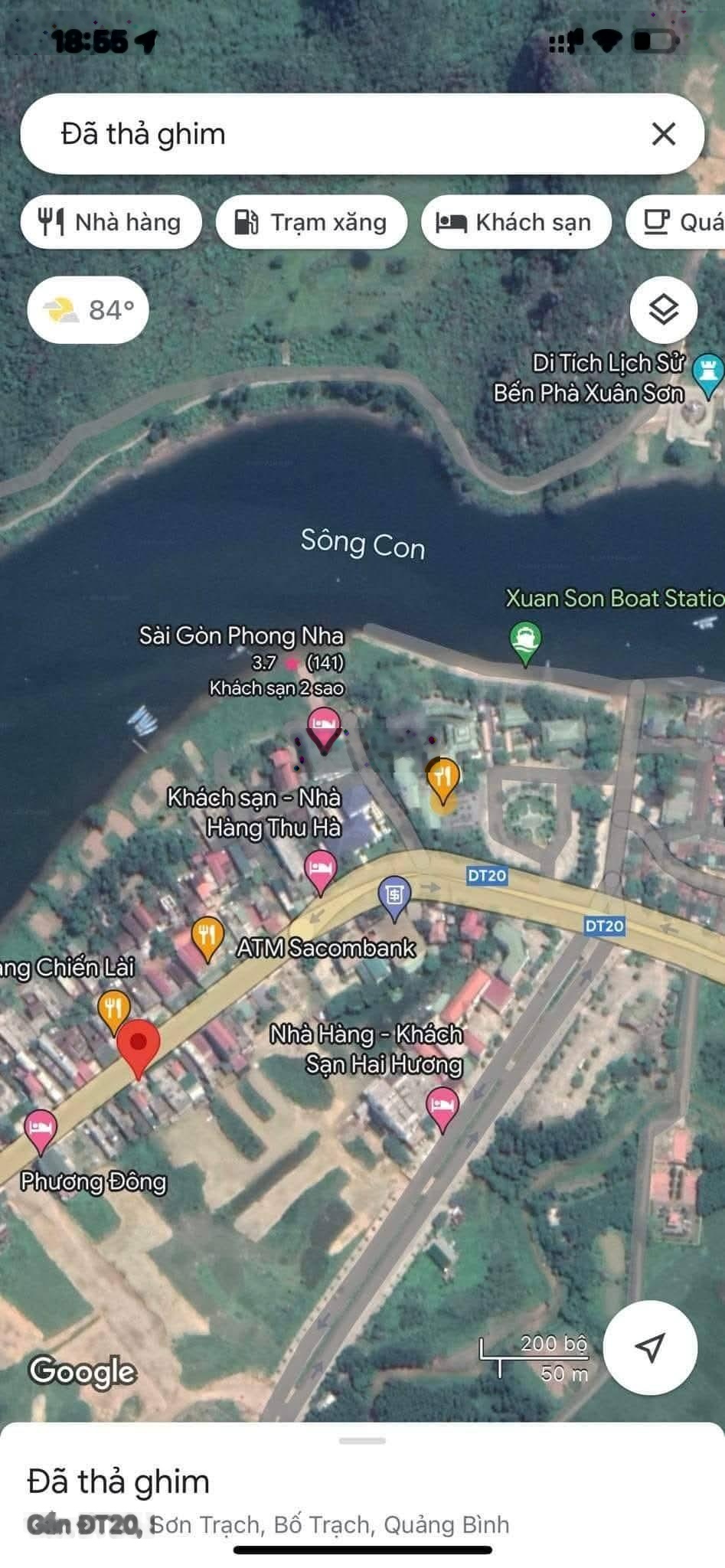The width and height of the screenshot is (725, 1568).
Task: Open the 84° weather widget
Action: (x=88, y=310)
